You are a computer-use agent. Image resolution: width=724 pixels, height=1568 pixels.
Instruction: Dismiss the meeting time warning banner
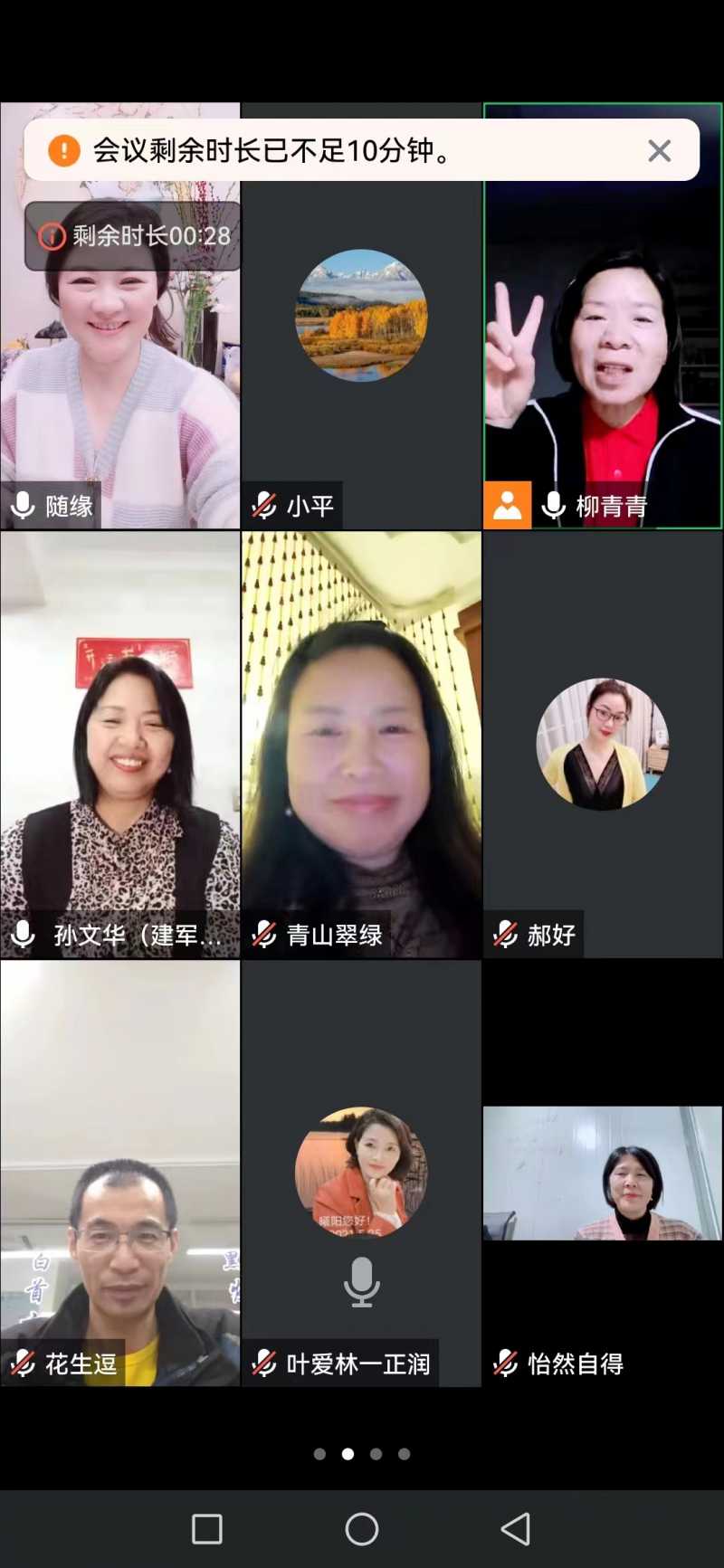659,151
